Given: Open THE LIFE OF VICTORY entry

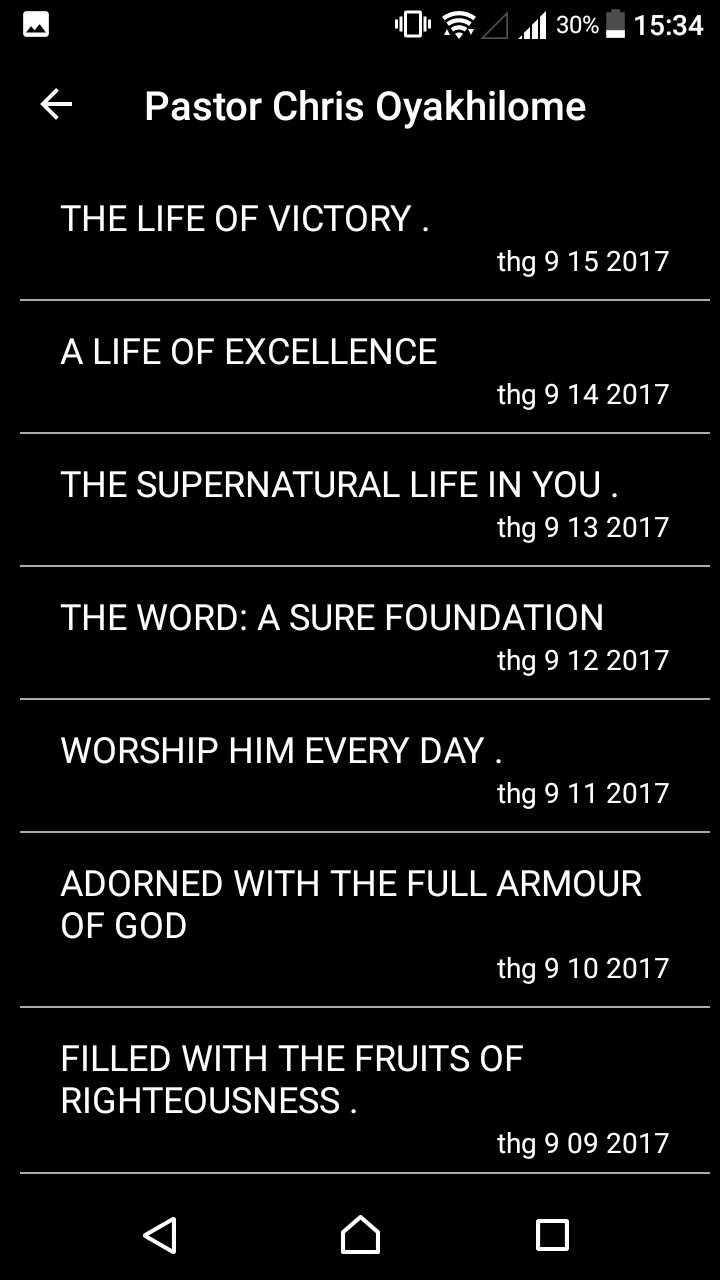Looking at the screenshot, I should click(x=360, y=234).
